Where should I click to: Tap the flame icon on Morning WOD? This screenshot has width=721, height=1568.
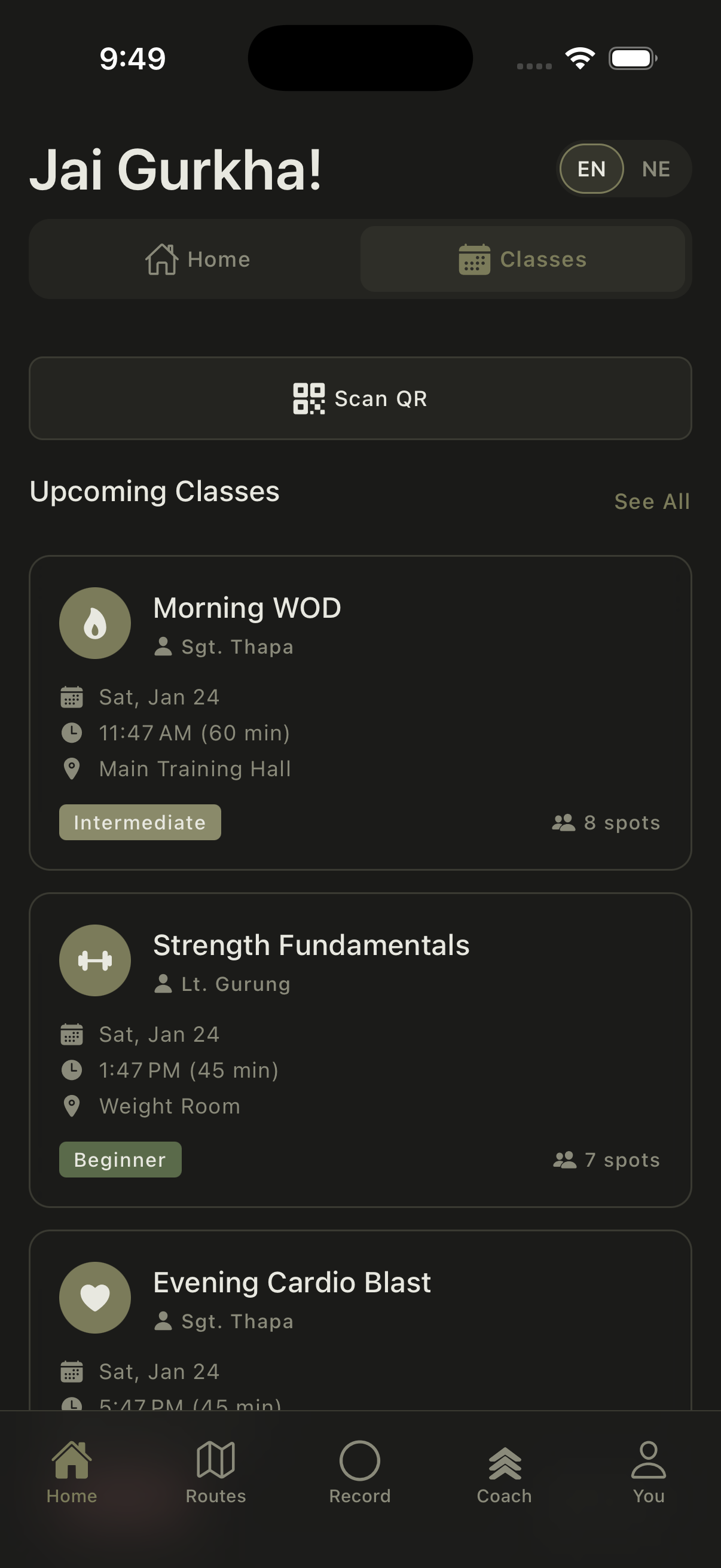click(x=95, y=622)
